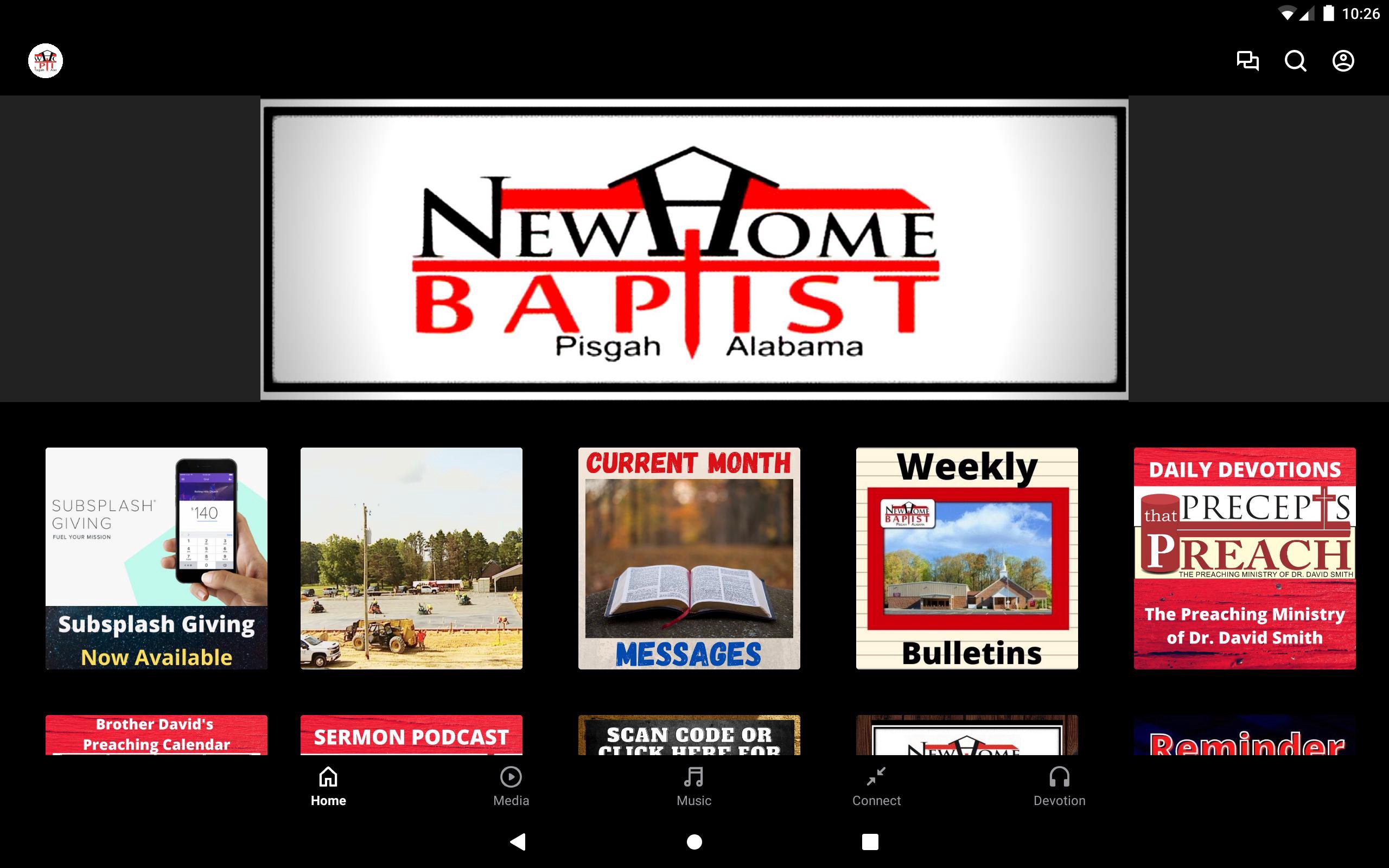Open the messages chat icon
Image resolution: width=1389 pixels, height=868 pixels.
[x=1247, y=61]
